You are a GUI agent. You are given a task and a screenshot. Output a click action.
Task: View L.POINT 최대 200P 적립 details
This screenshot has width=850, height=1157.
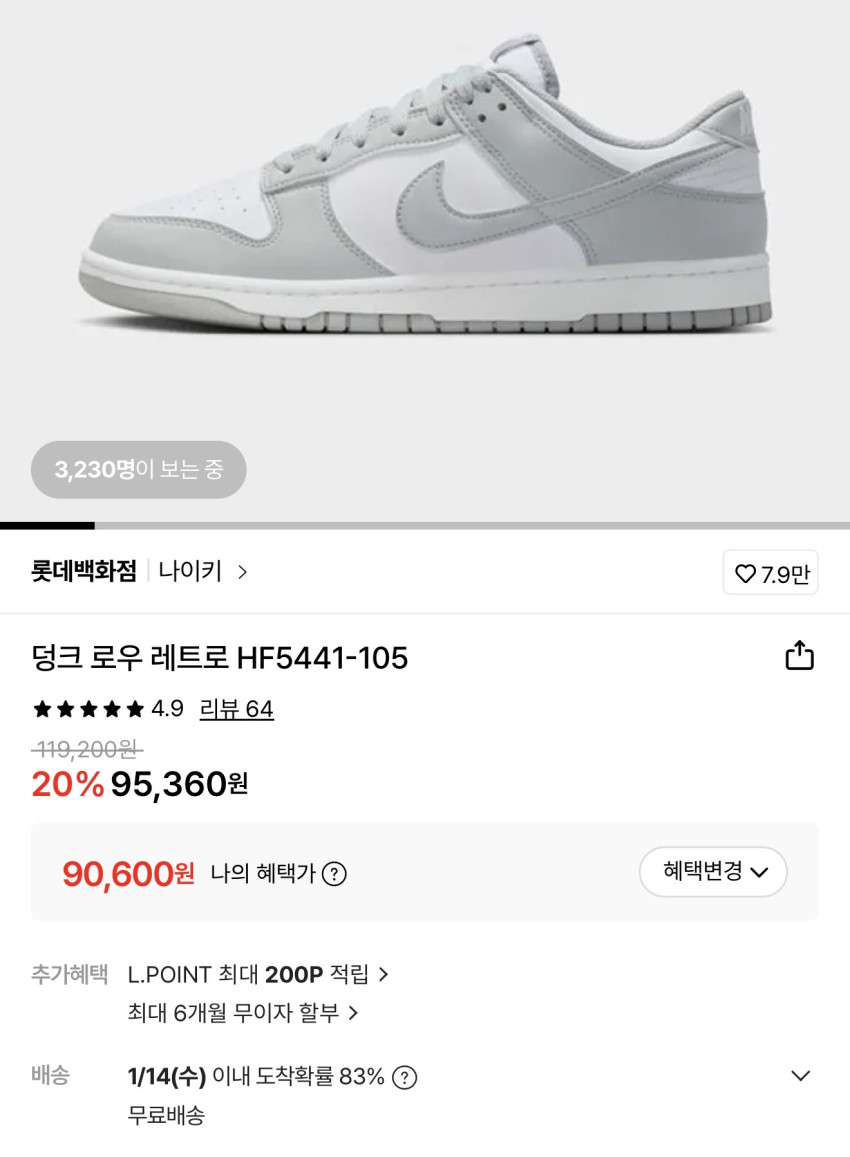pyautogui.click(x=258, y=974)
